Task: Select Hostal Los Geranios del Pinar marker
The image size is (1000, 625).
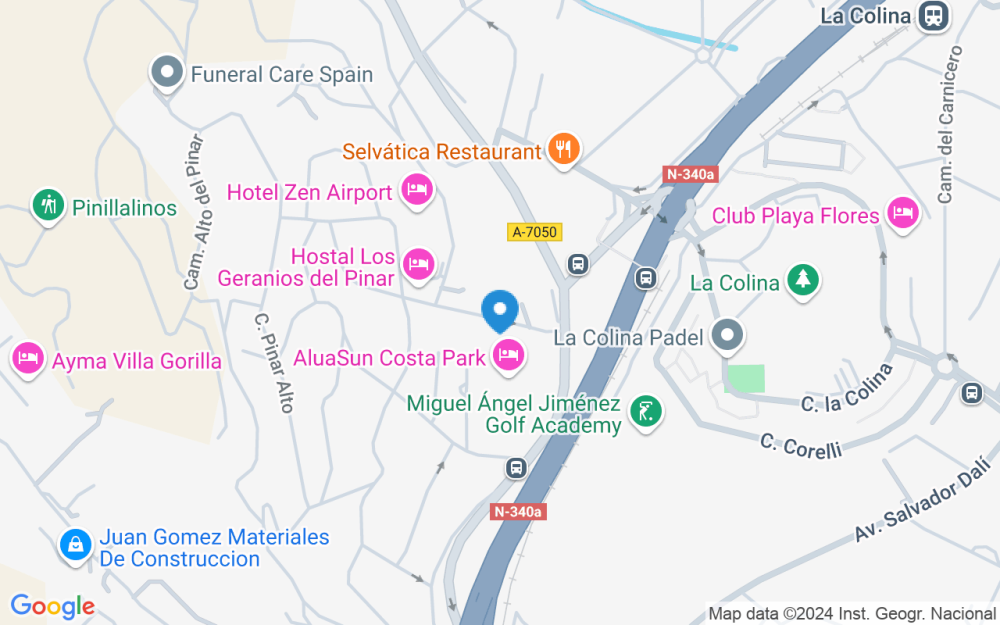Action: [x=418, y=266]
